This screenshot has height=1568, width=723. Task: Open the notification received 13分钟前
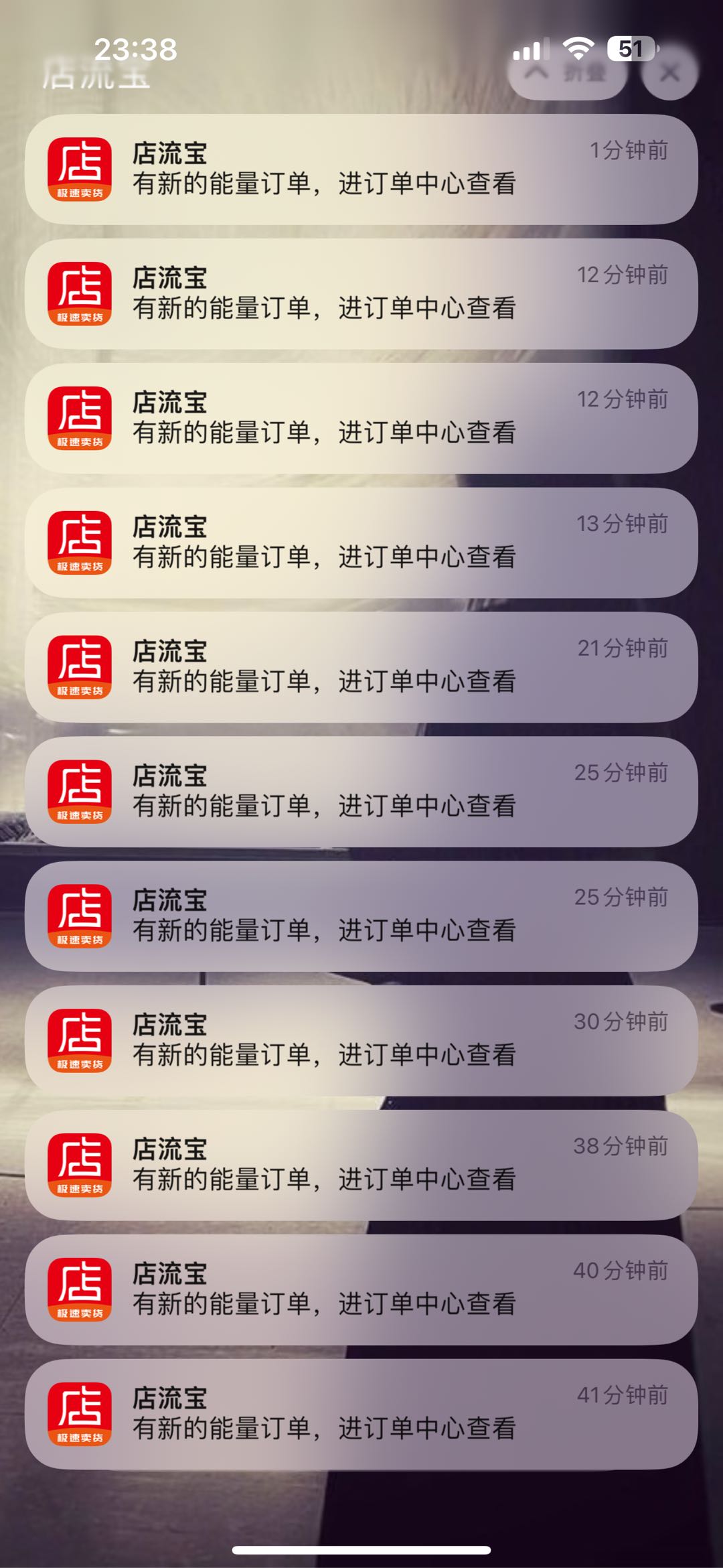coord(361,543)
